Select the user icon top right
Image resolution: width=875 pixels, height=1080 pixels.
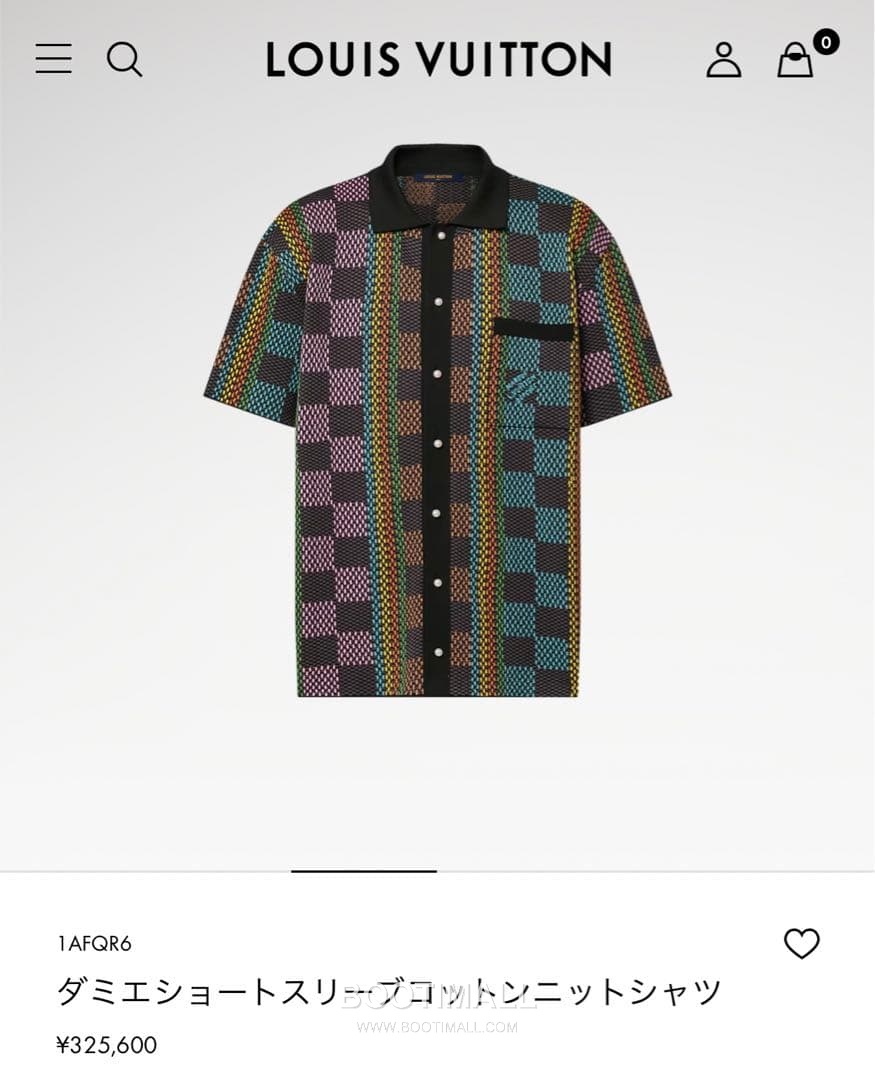pos(724,60)
